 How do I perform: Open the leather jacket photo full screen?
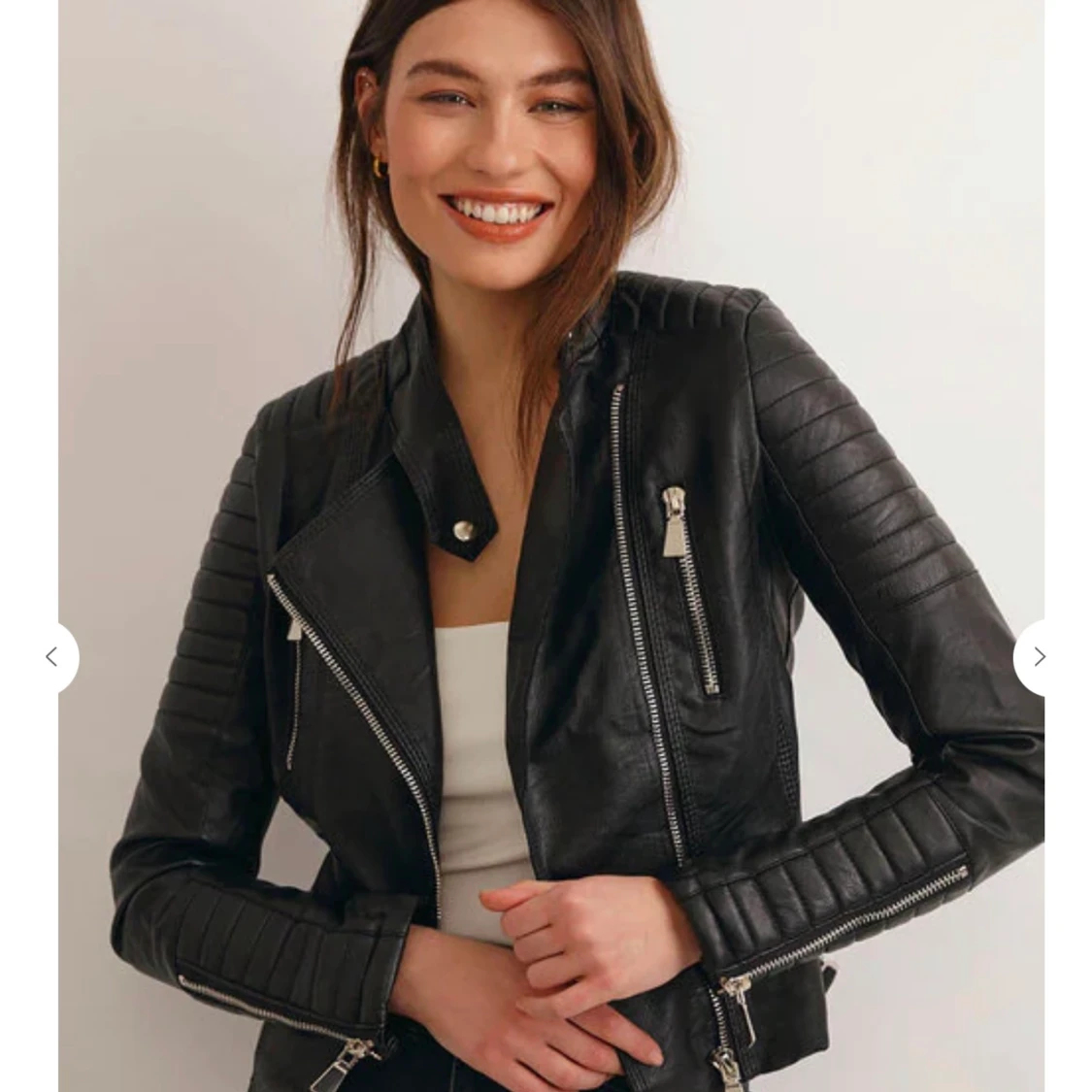point(550,544)
